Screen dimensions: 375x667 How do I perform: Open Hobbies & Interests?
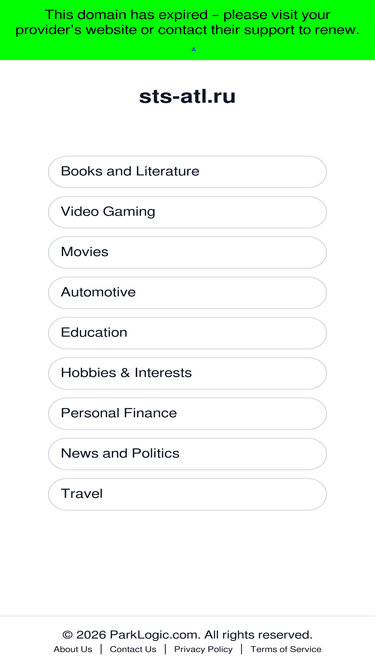point(187,373)
